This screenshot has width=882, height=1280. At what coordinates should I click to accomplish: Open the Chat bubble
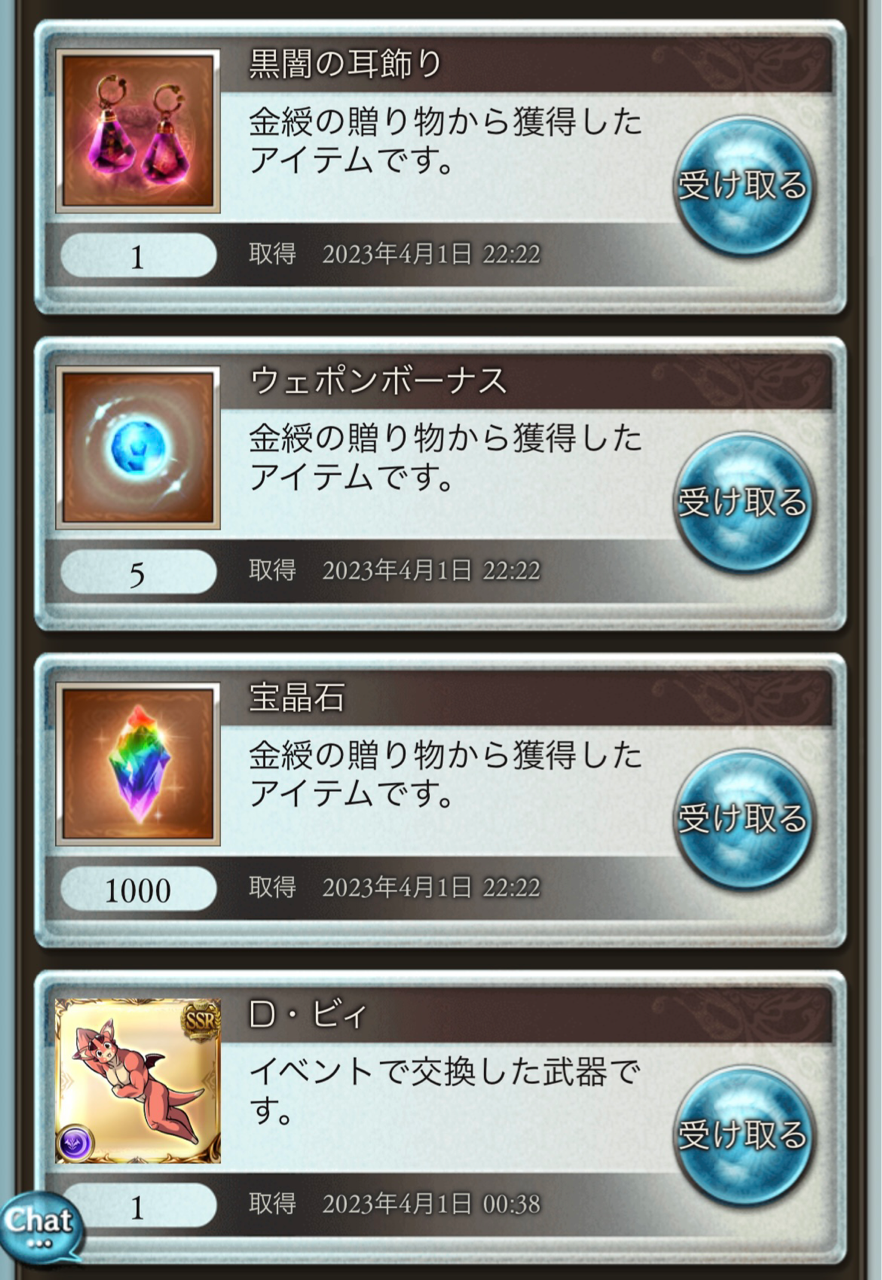point(40,1224)
